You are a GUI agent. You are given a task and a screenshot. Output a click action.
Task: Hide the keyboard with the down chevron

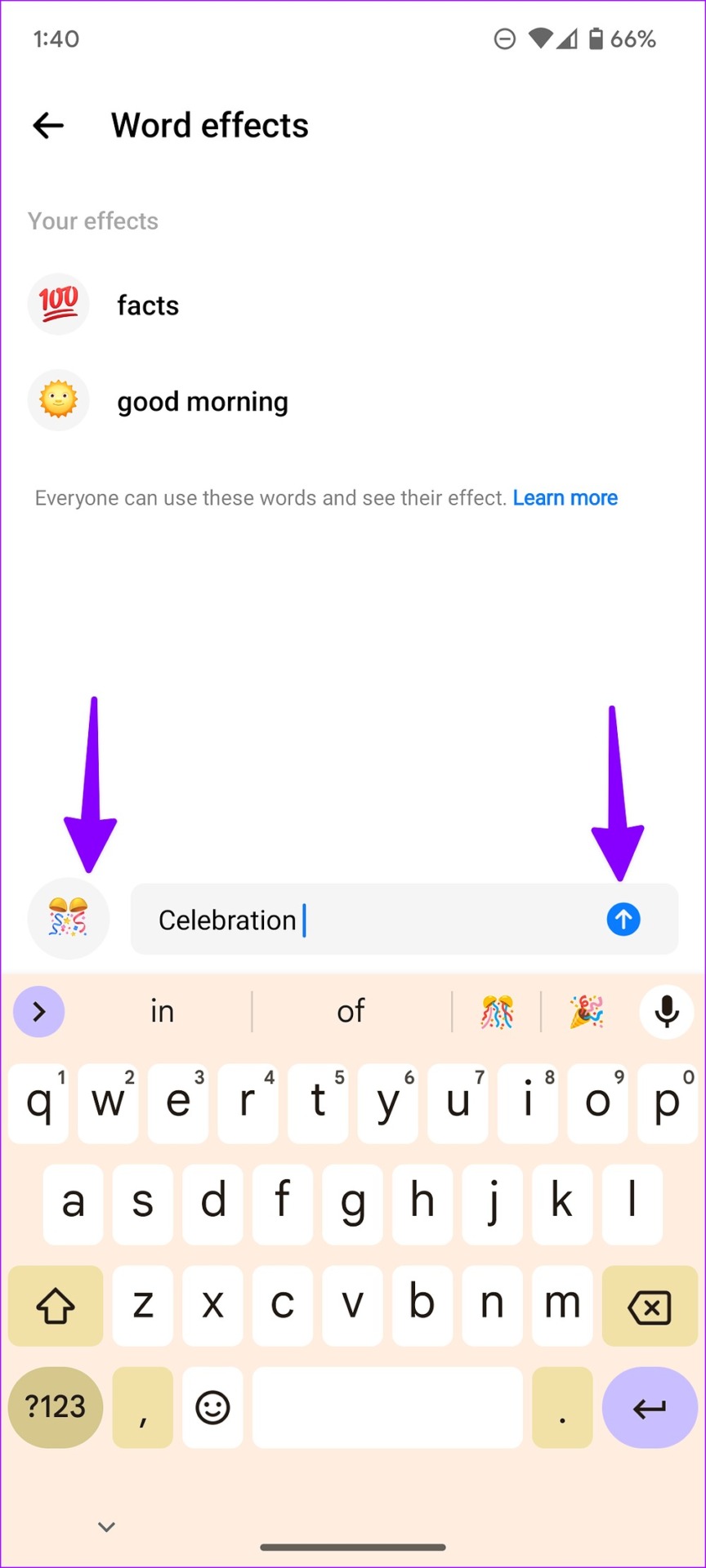106,1526
